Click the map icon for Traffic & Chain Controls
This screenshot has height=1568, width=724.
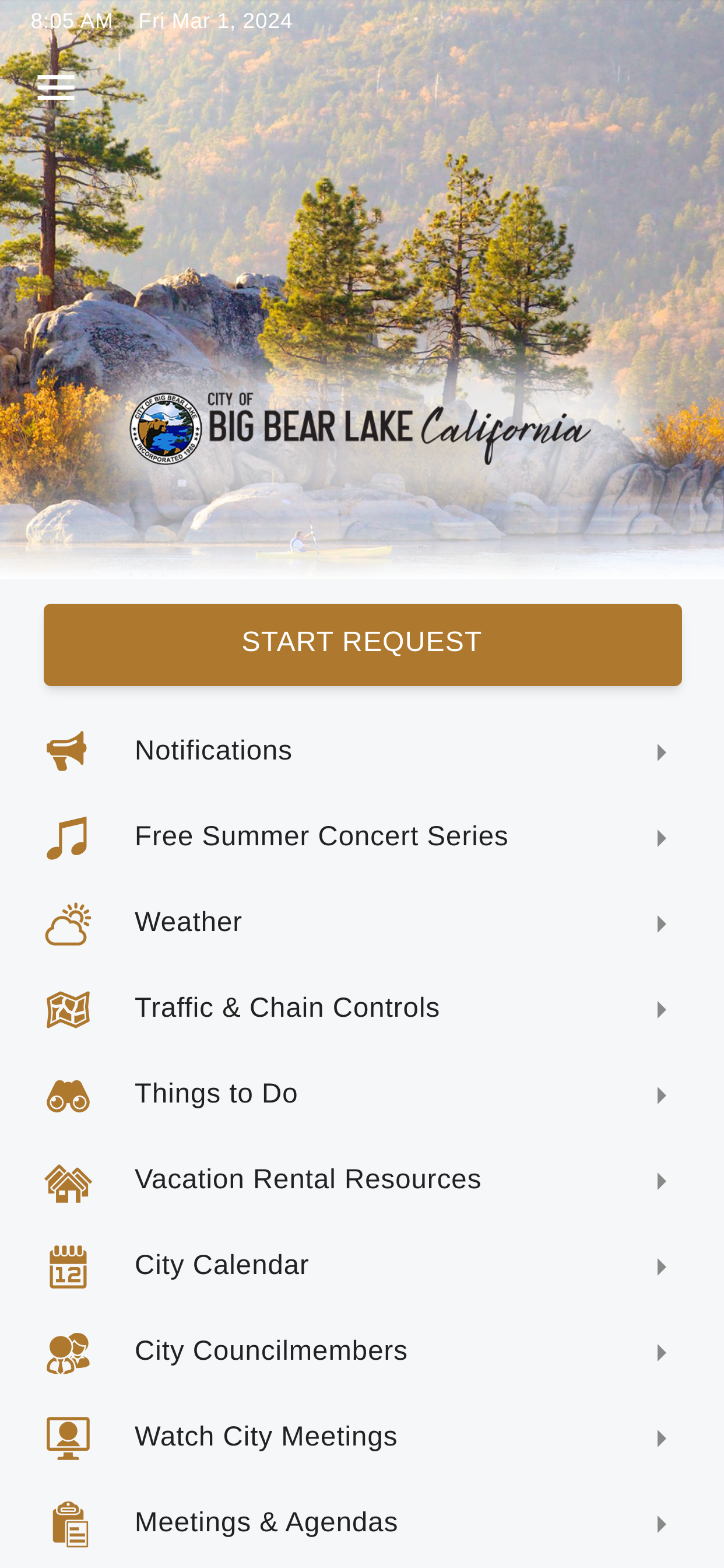[x=69, y=1007]
